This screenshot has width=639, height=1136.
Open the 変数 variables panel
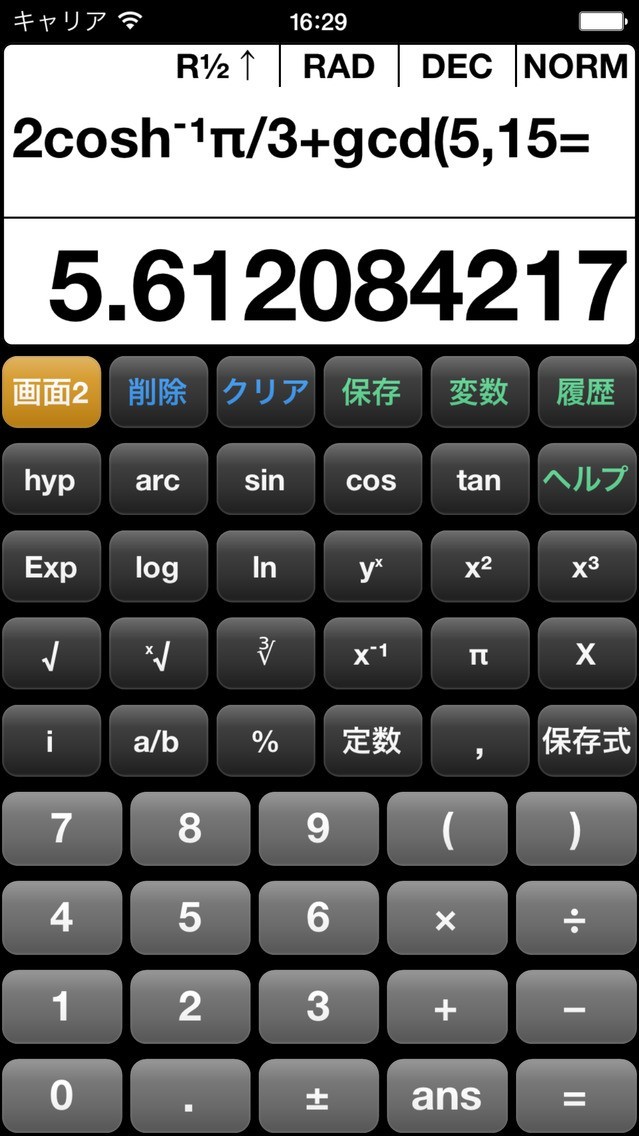pyautogui.click(x=480, y=392)
